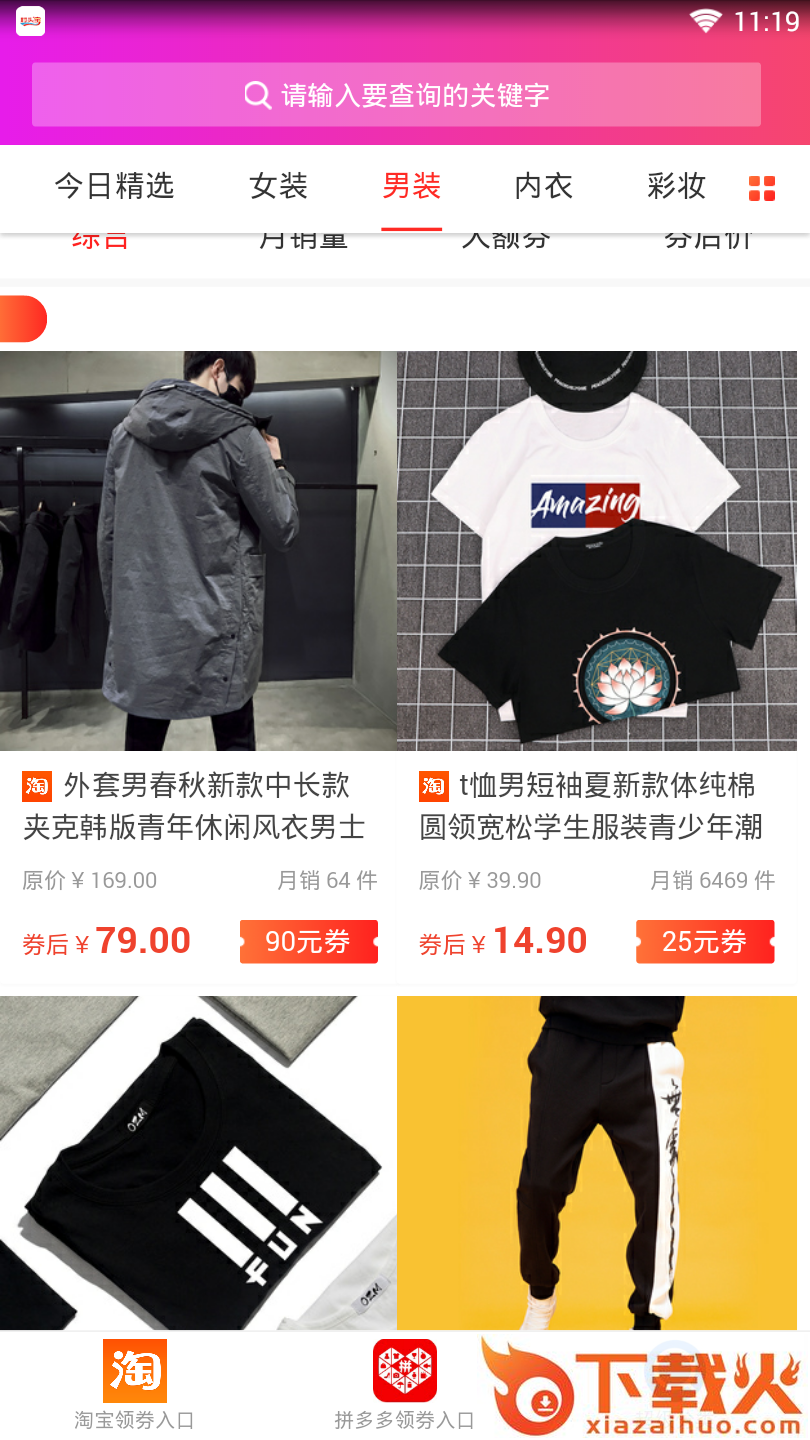
Task: Go to 淘宝领券入口
Action: coord(134,1385)
